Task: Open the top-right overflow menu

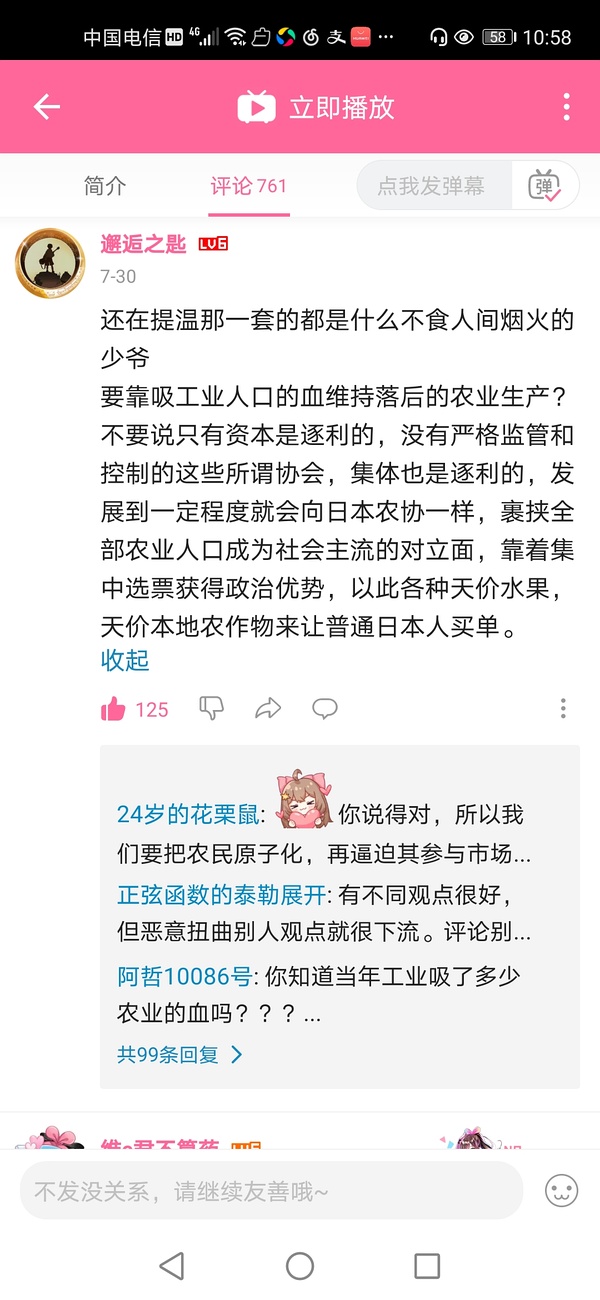Action: pyautogui.click(x=566, y=107)
